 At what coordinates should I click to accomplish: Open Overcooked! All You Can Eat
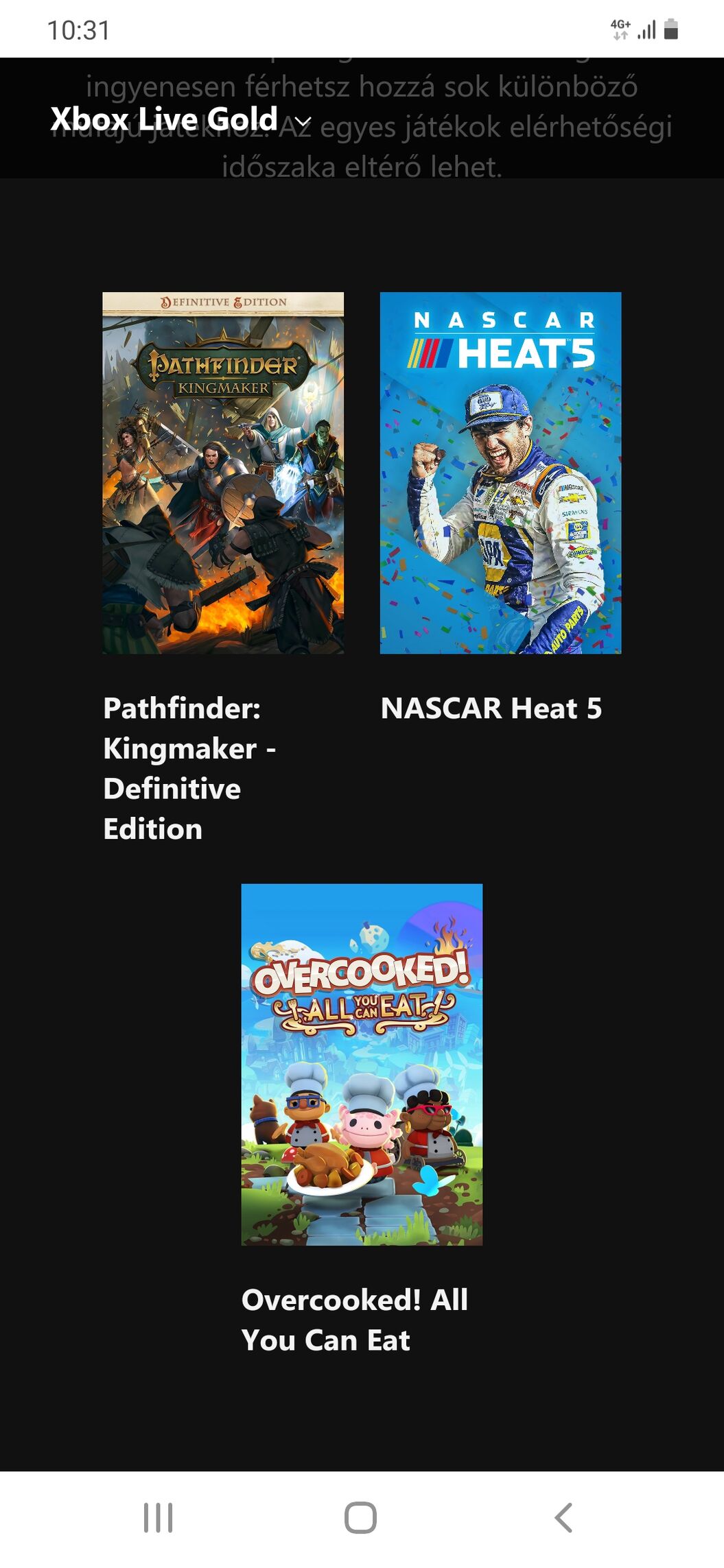pos(362,1064)
